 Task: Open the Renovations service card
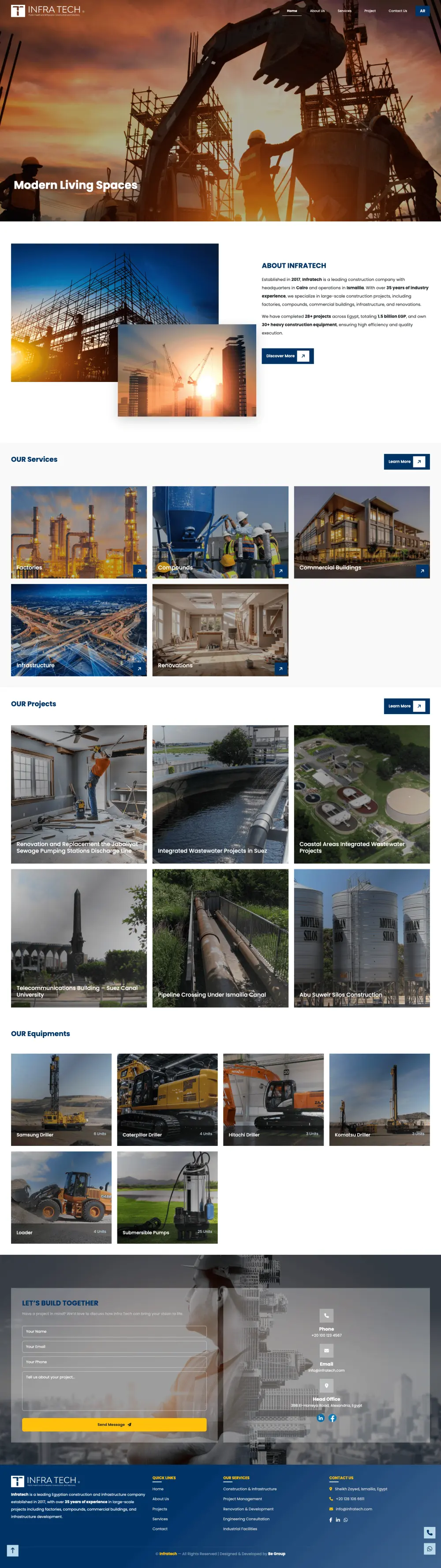[x=220, y=630]
